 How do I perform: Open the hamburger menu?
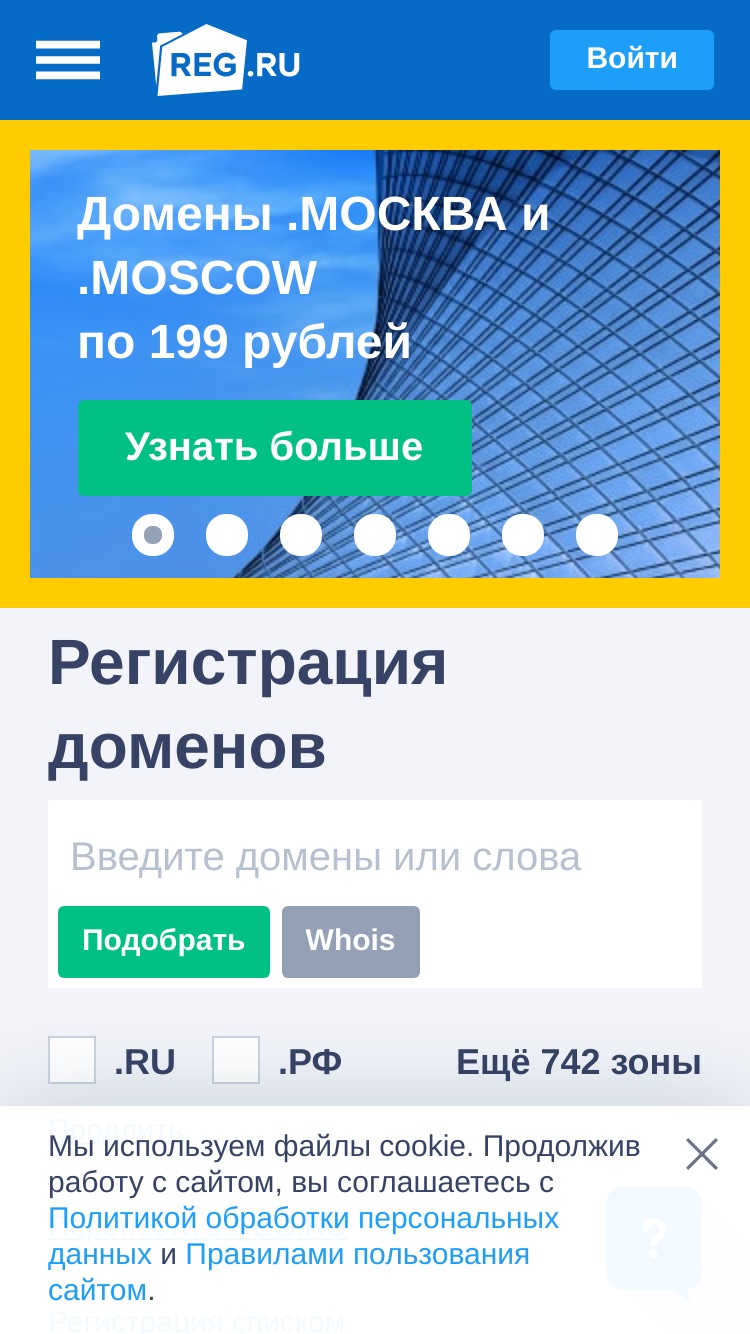point(68,60)
